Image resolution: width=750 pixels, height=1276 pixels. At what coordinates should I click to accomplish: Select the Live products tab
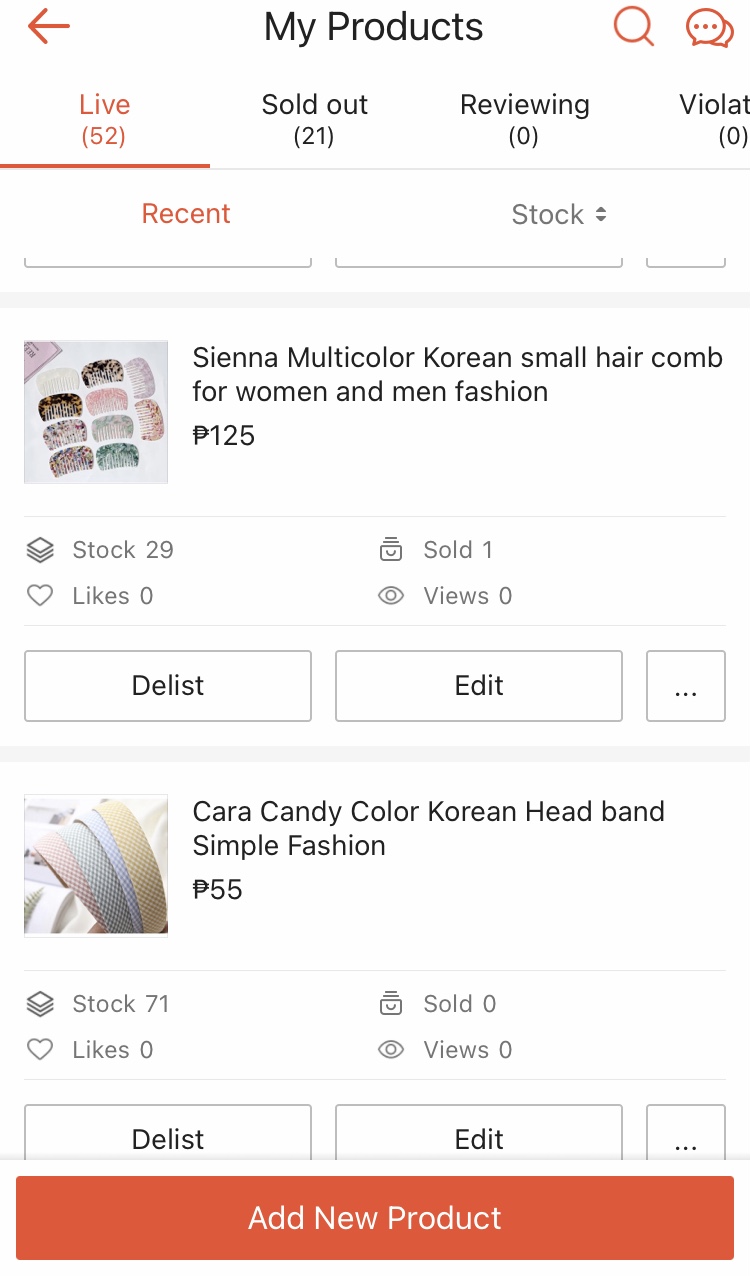point(104,119)
